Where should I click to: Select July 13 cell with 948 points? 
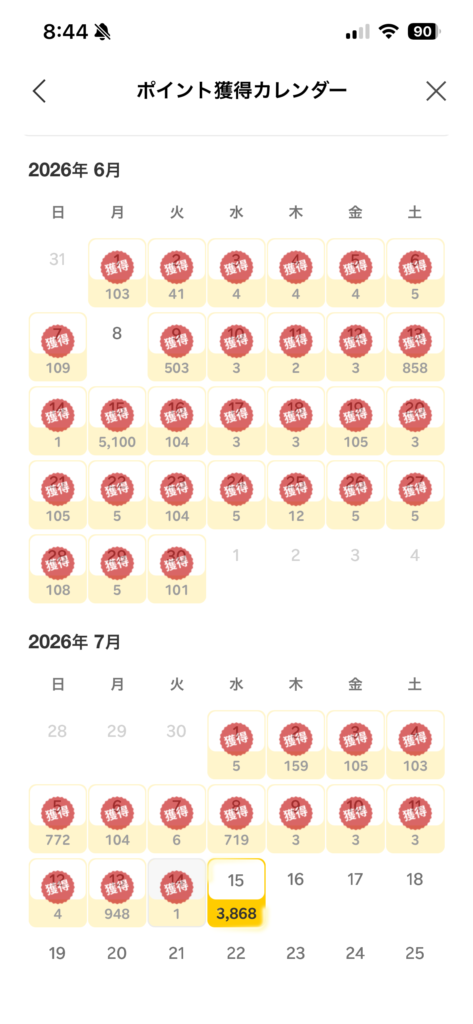117,893
